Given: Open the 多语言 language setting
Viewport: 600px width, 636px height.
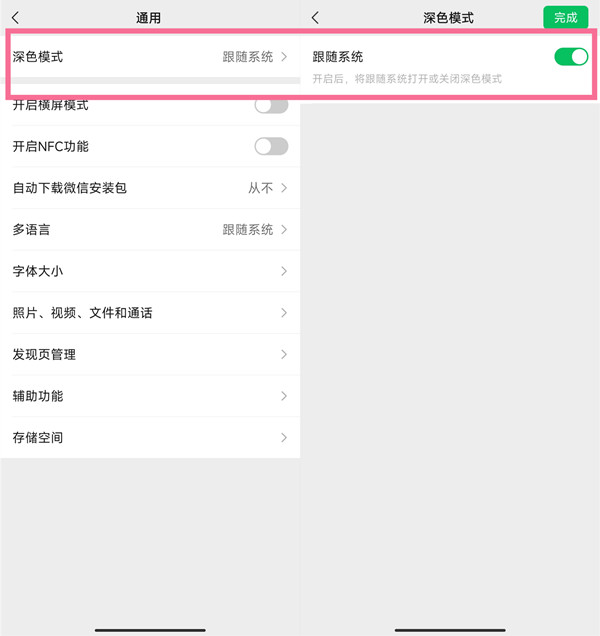Looking at the screenshot, I should click(x=150, y=230).
